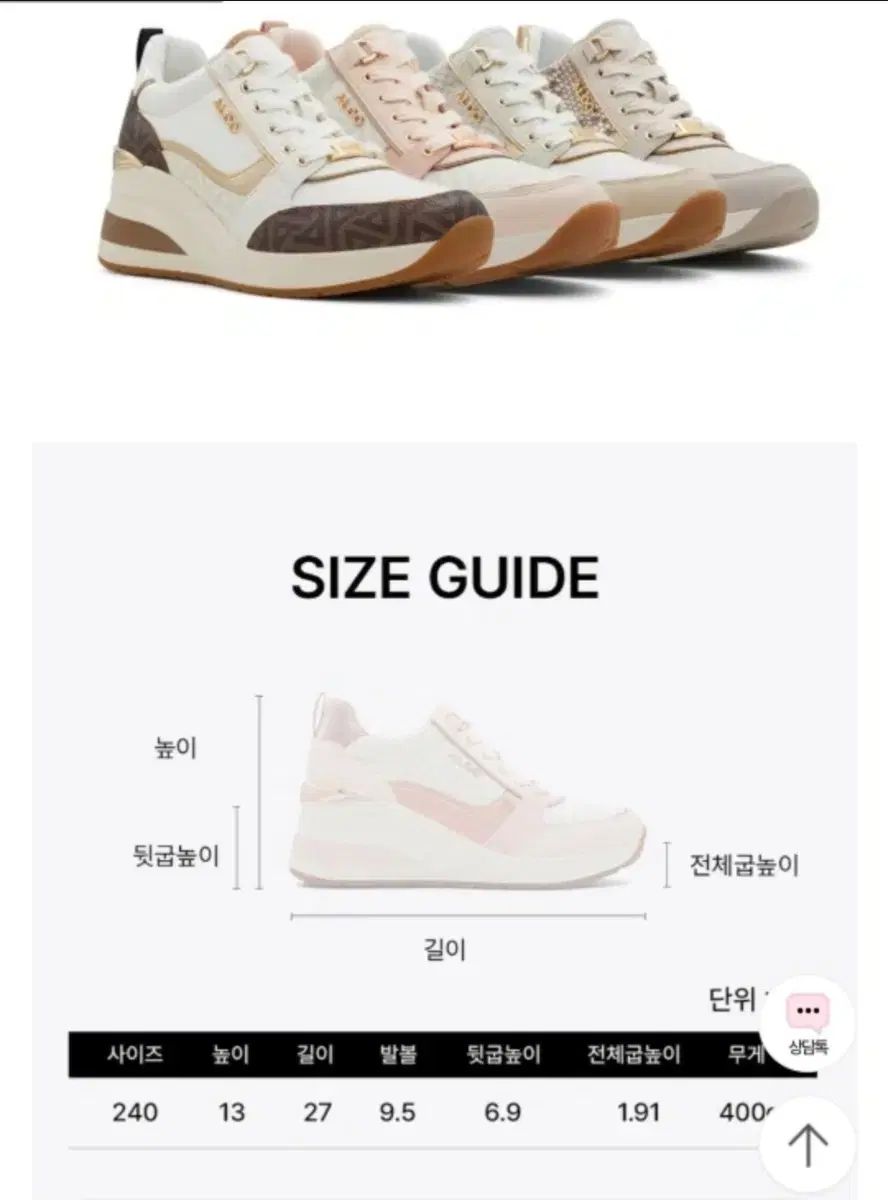The height and width of the screenshot is (1200, 888).
Task: Open the 상담톡 chat consultation button
Action: pos(808,1024)
